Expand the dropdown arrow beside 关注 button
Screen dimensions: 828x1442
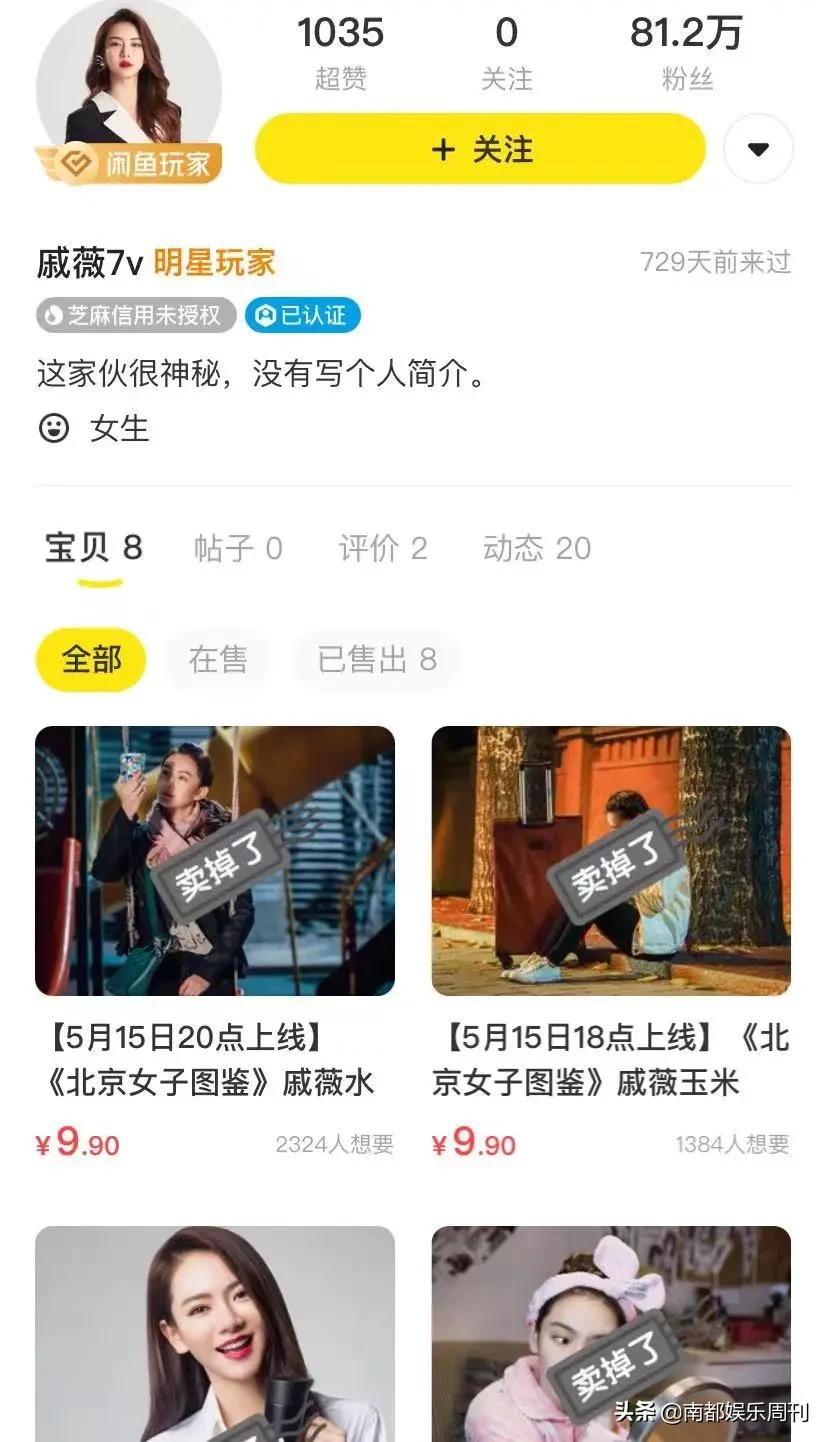pyautogui.click(x=758, y=148)
